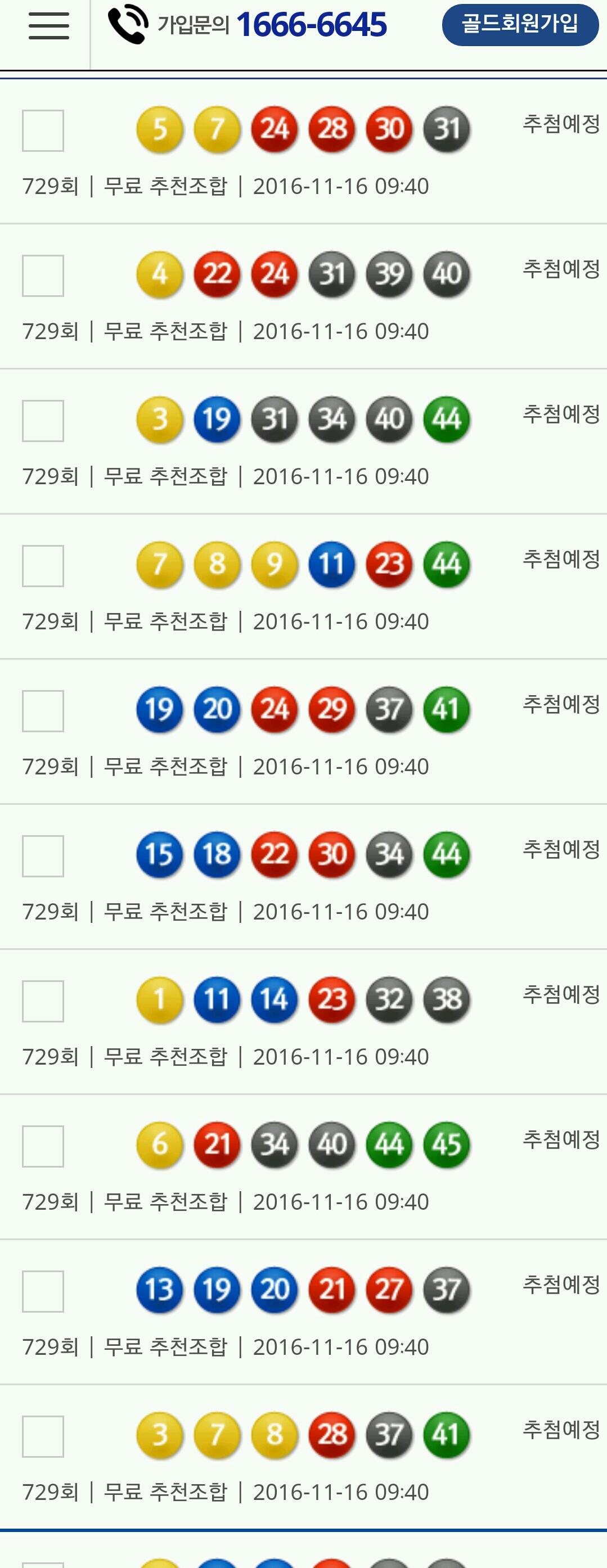Open the hamburger drawer menu
The height and width of the screenshot is (1568, 607).
point(48,25)
